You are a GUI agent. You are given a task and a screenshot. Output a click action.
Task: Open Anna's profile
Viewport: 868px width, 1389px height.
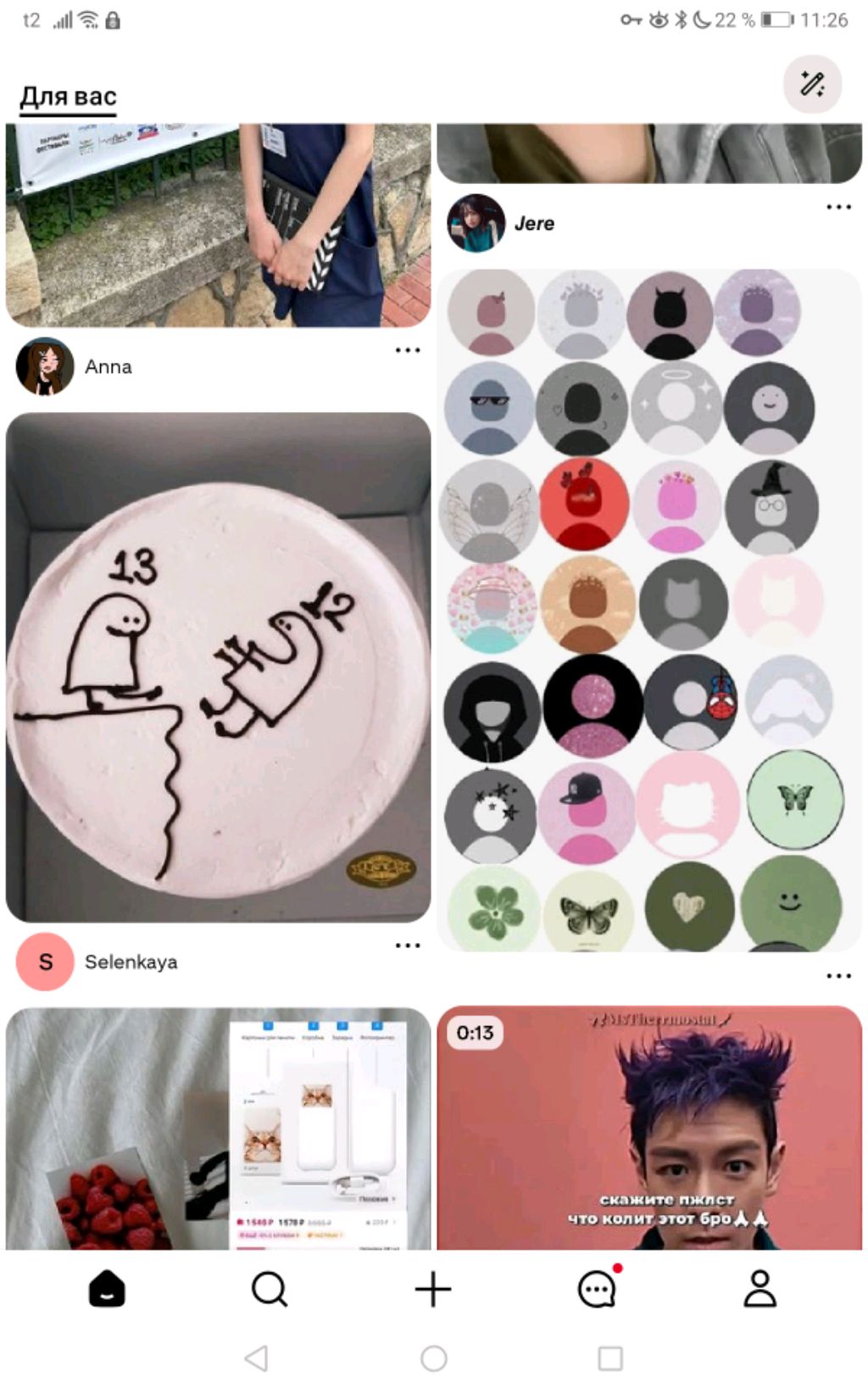point(45,367)
